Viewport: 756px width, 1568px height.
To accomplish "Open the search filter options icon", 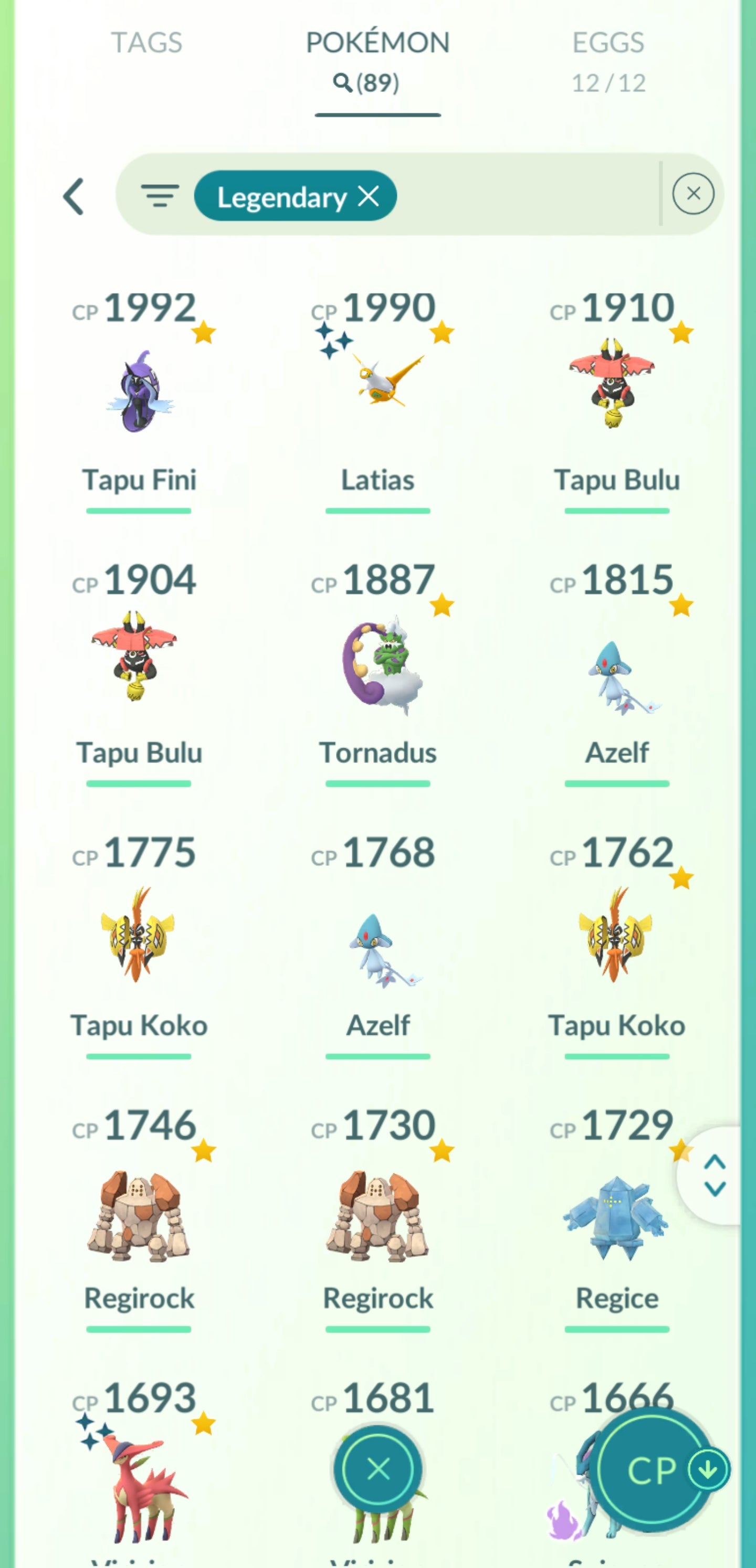I will click(160, 196).
